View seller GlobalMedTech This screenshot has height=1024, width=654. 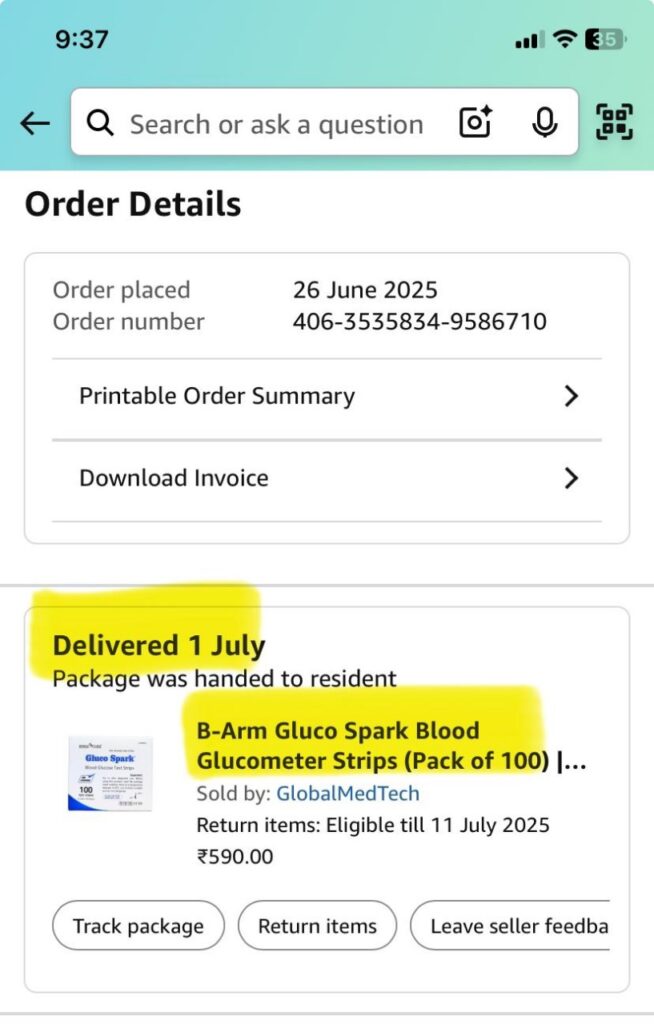pos(347,793)
